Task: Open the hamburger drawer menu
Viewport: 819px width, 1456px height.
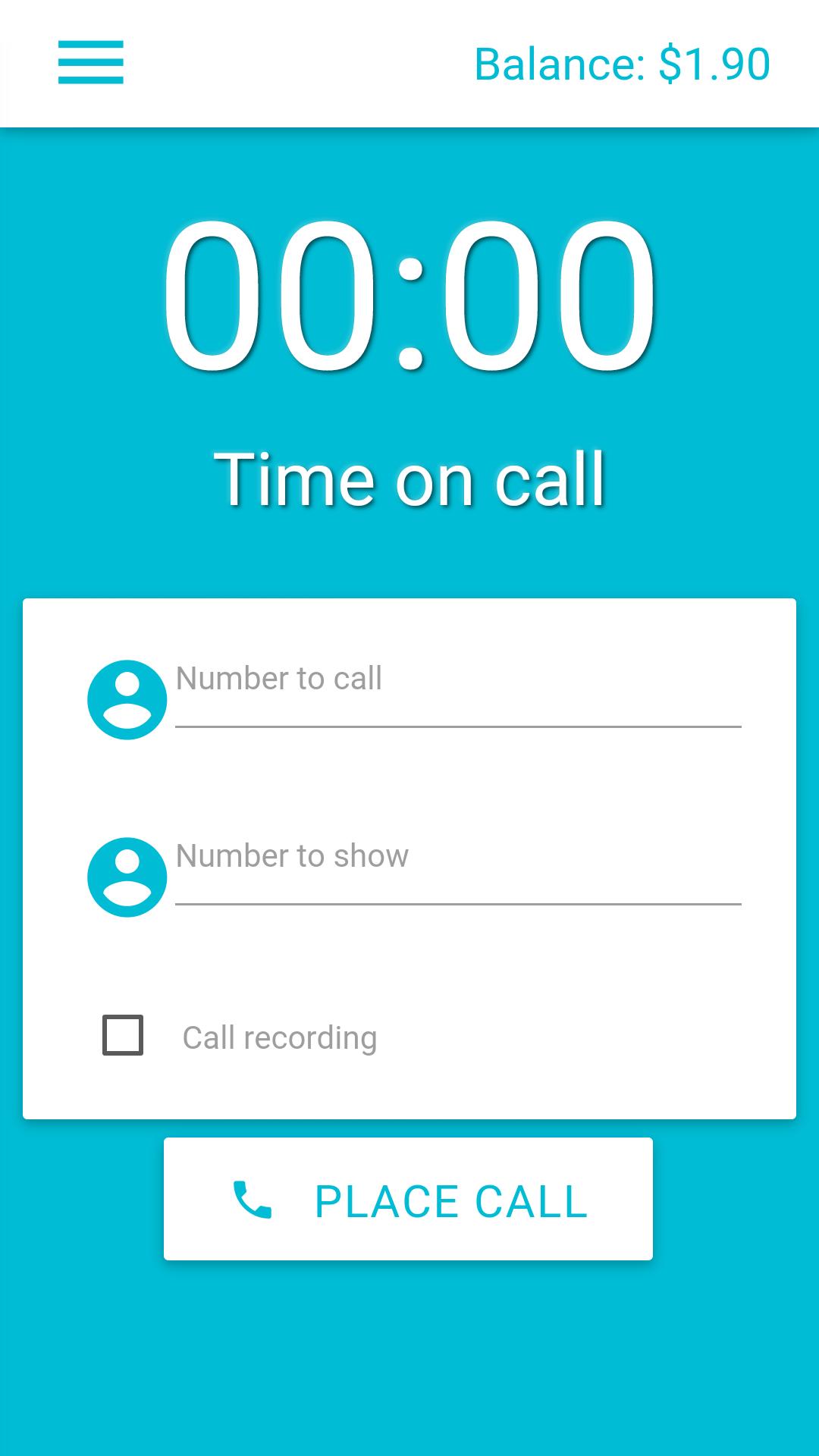Action: tap(90, 63)
